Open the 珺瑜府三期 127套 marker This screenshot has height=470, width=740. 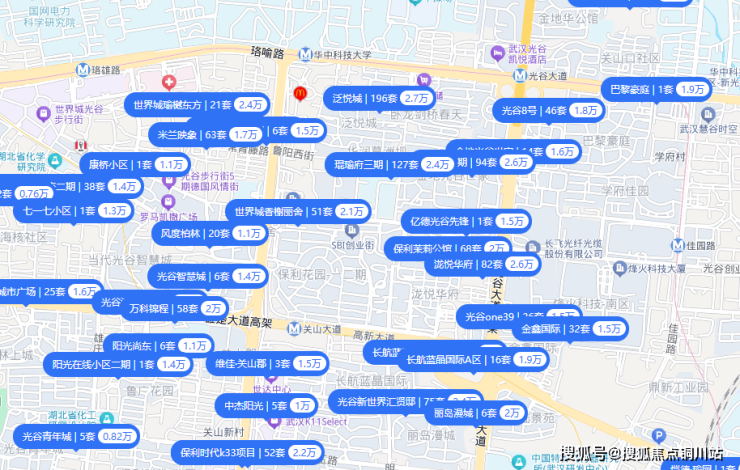[390, 163]
